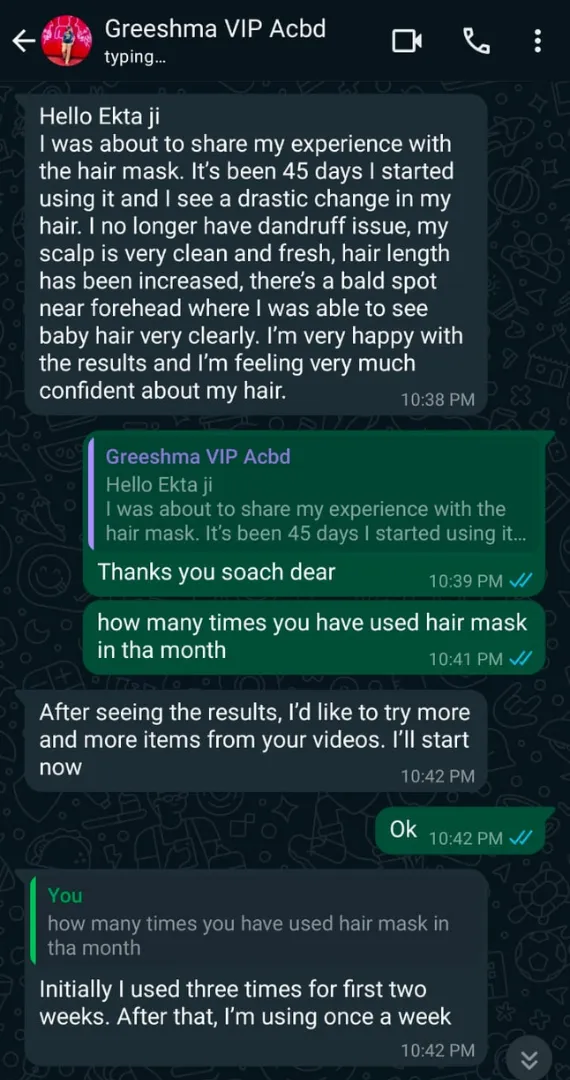Tap quoted 'Hello Ekta ji' reply preview
570x1080 pixels.
315,495
